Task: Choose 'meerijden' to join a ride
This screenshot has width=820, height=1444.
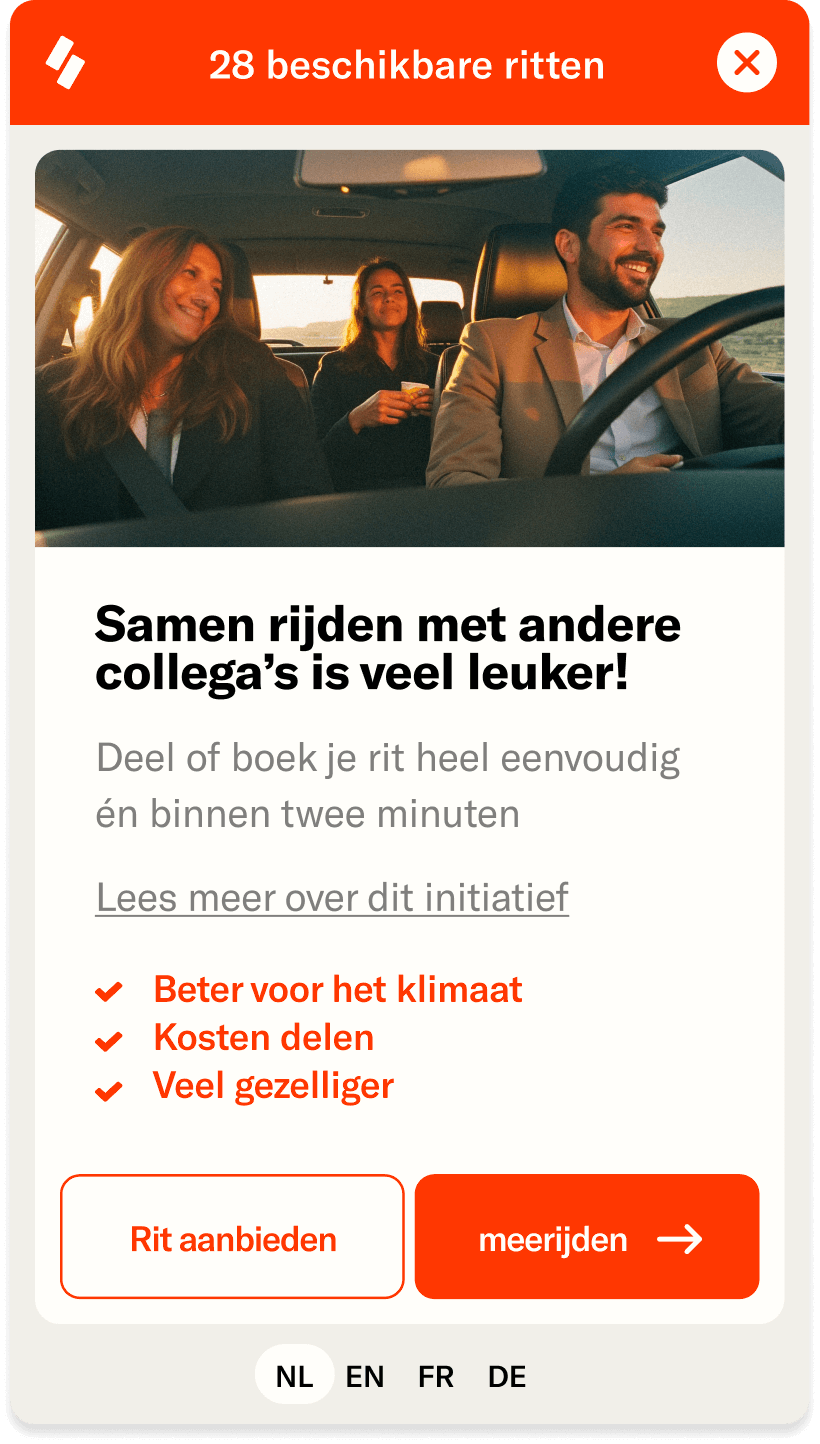Action: (587, 1237)
